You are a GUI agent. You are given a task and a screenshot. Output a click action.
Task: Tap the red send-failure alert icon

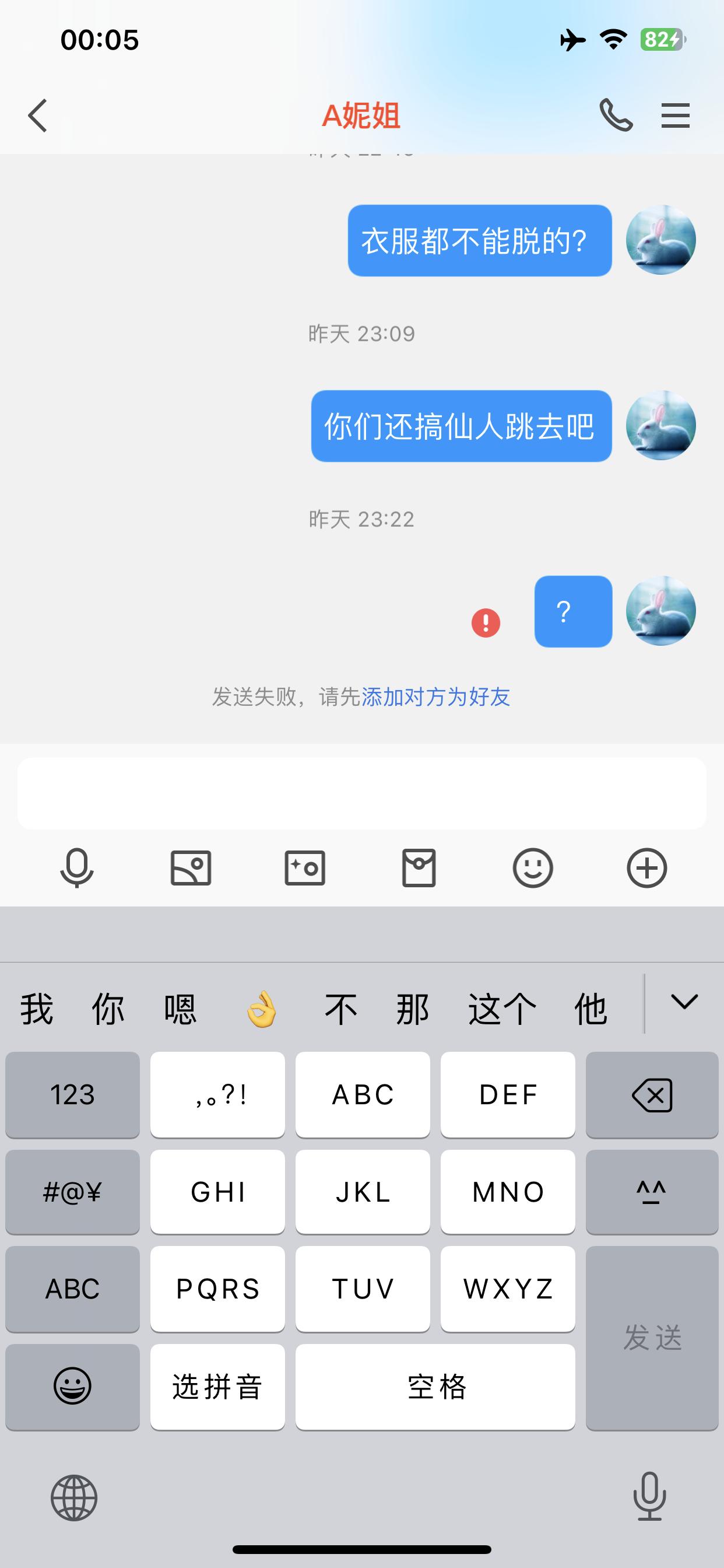tap(485, 622)
